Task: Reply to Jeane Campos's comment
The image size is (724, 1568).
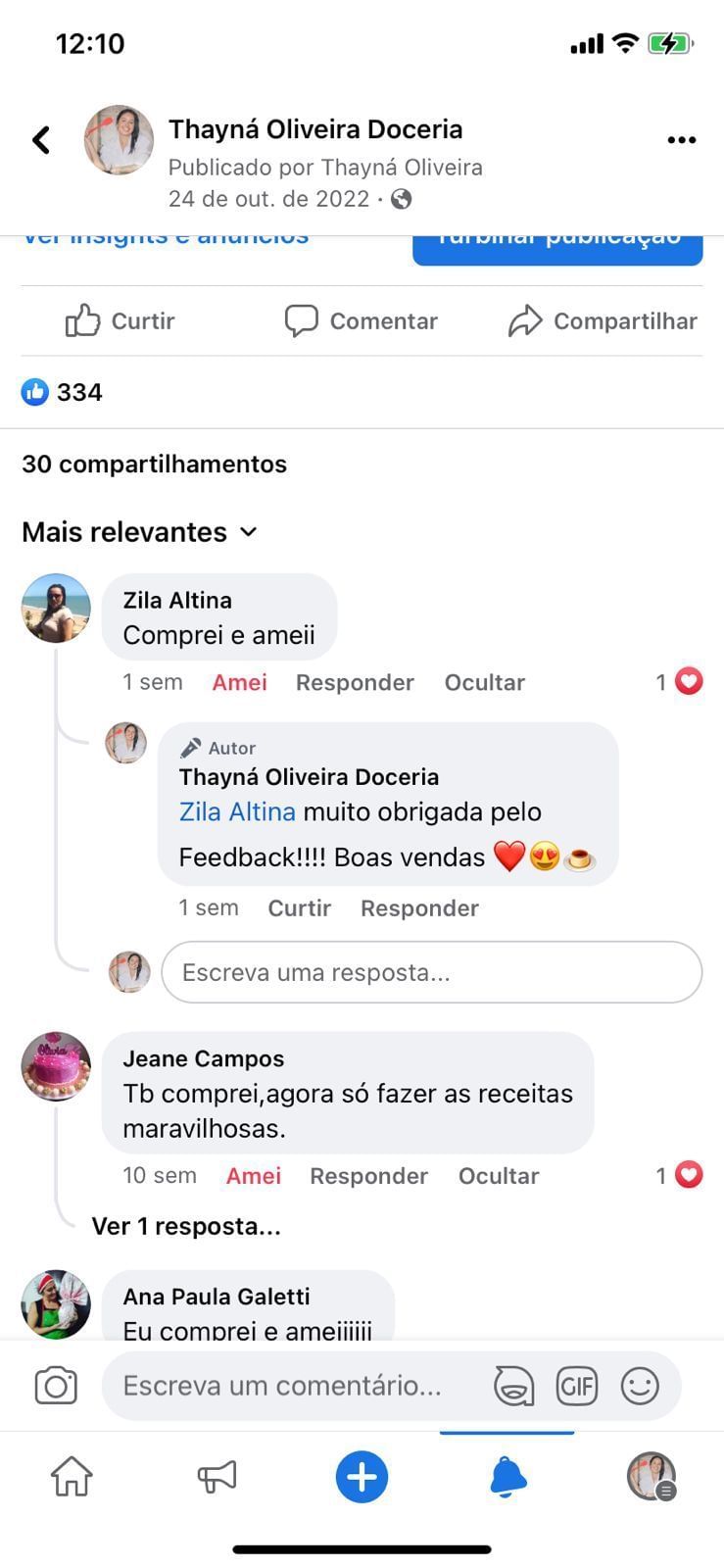Action: click(368, 1176)
